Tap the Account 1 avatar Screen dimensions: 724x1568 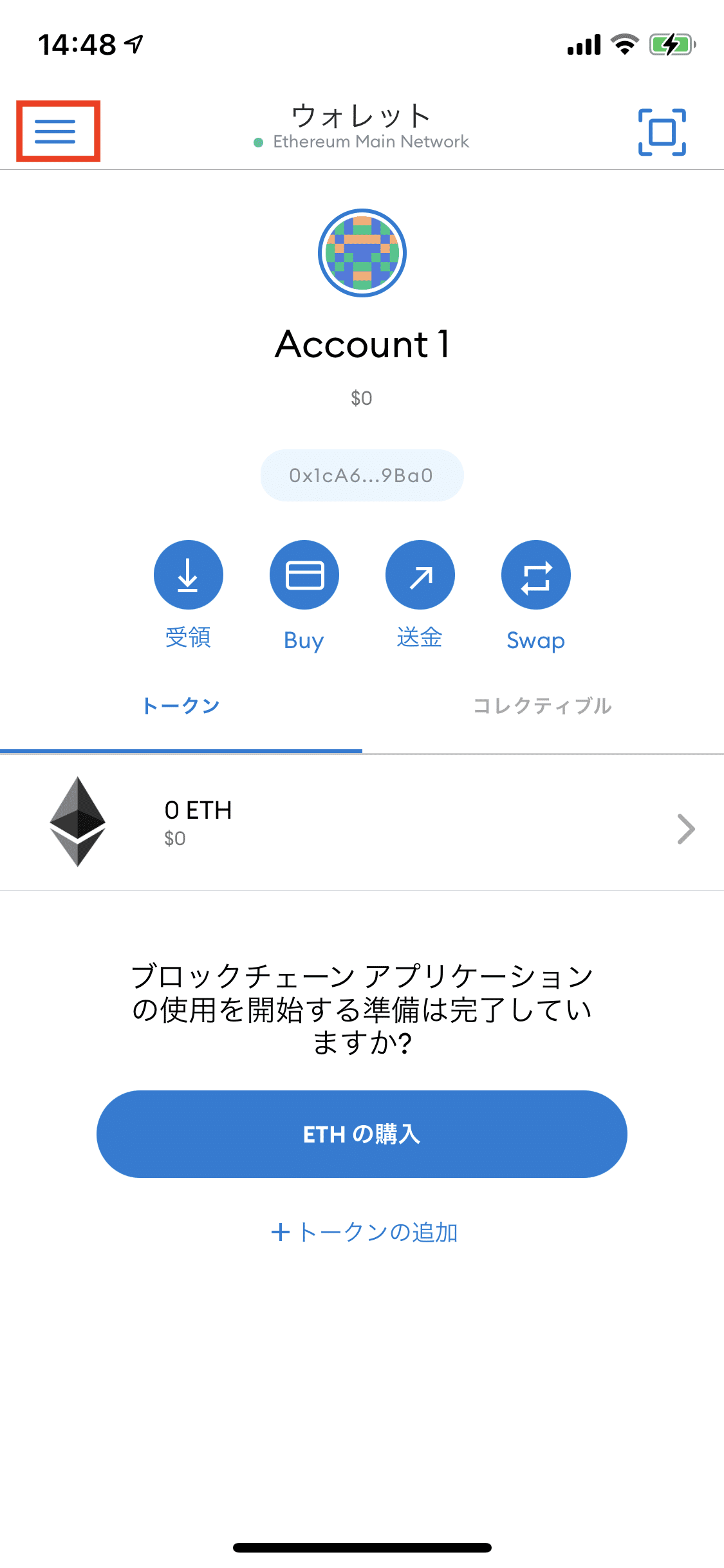(362, 253)
